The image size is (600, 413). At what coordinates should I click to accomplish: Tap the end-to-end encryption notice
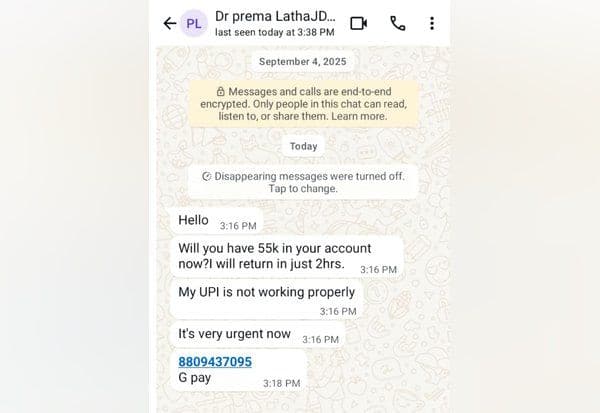point(303,103)
